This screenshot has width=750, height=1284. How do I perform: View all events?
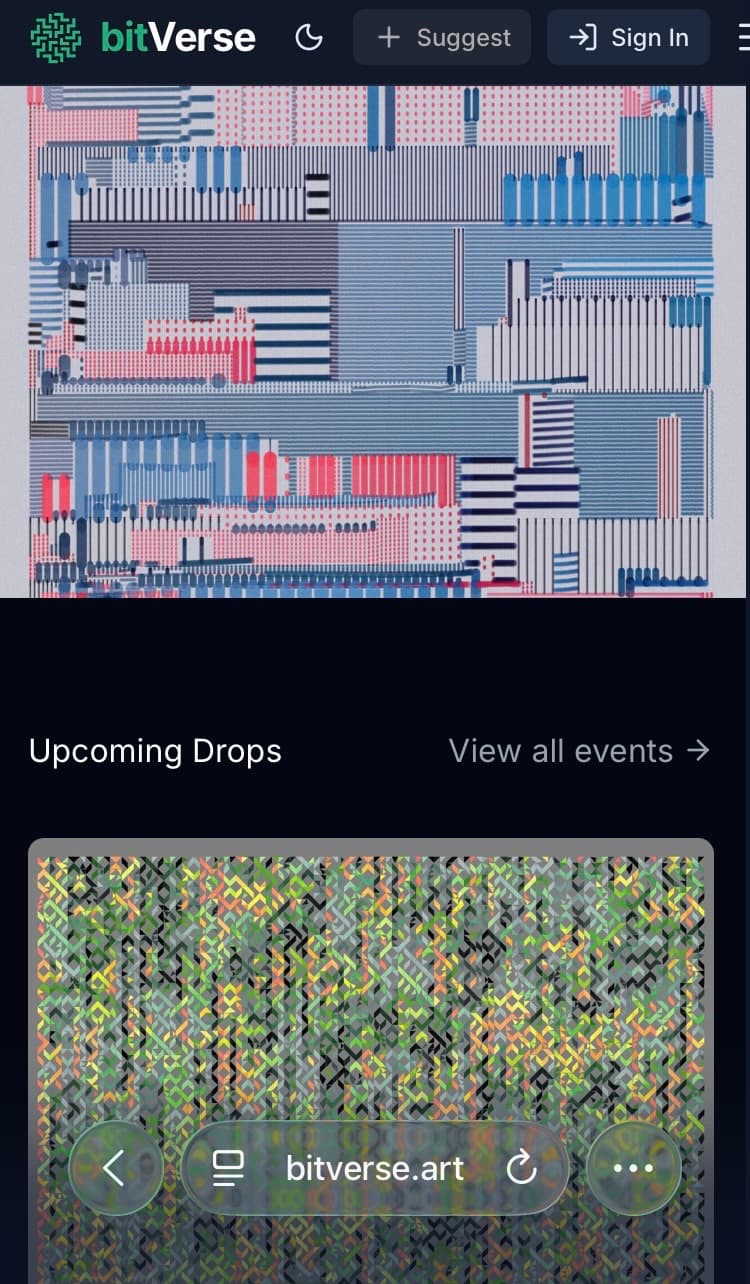point(579,751)
